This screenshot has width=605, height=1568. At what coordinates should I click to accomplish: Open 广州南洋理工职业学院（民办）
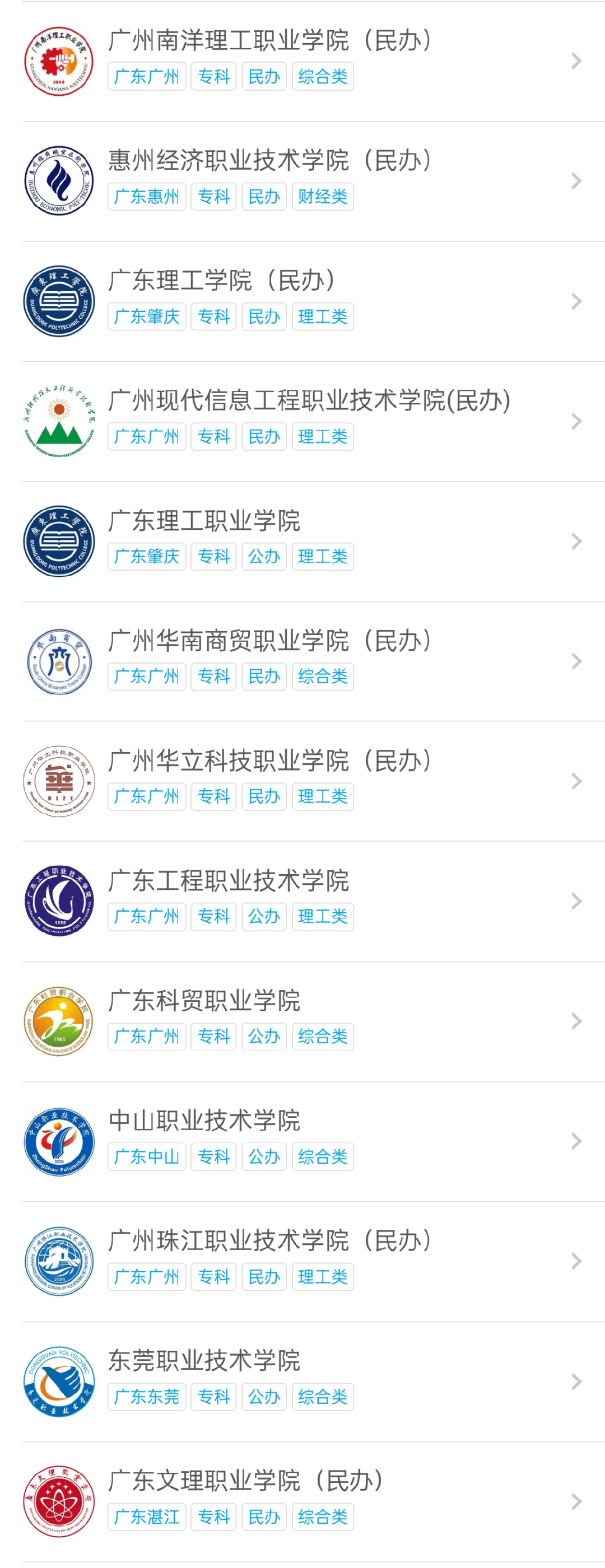coord(270,41)
